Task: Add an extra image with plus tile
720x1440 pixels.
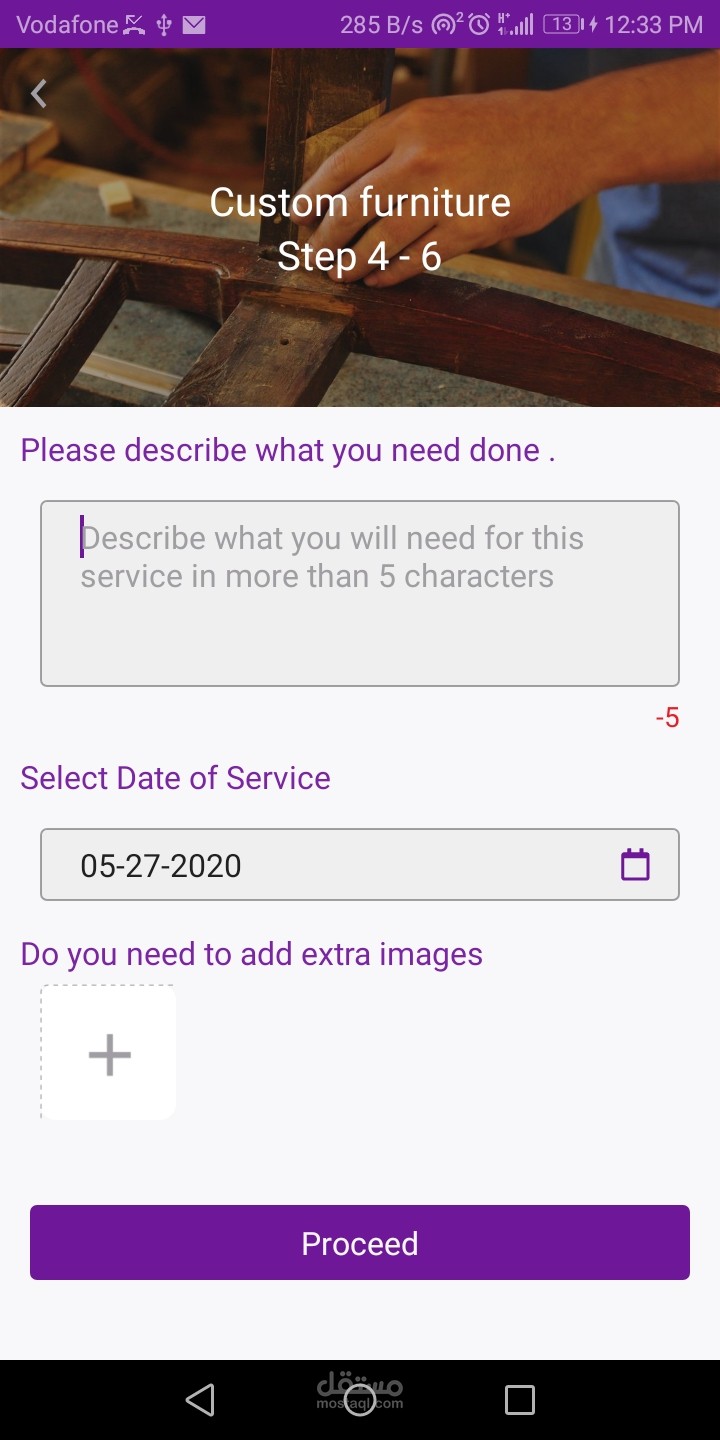Action: pyautogui.click(x=109, y=1054)
